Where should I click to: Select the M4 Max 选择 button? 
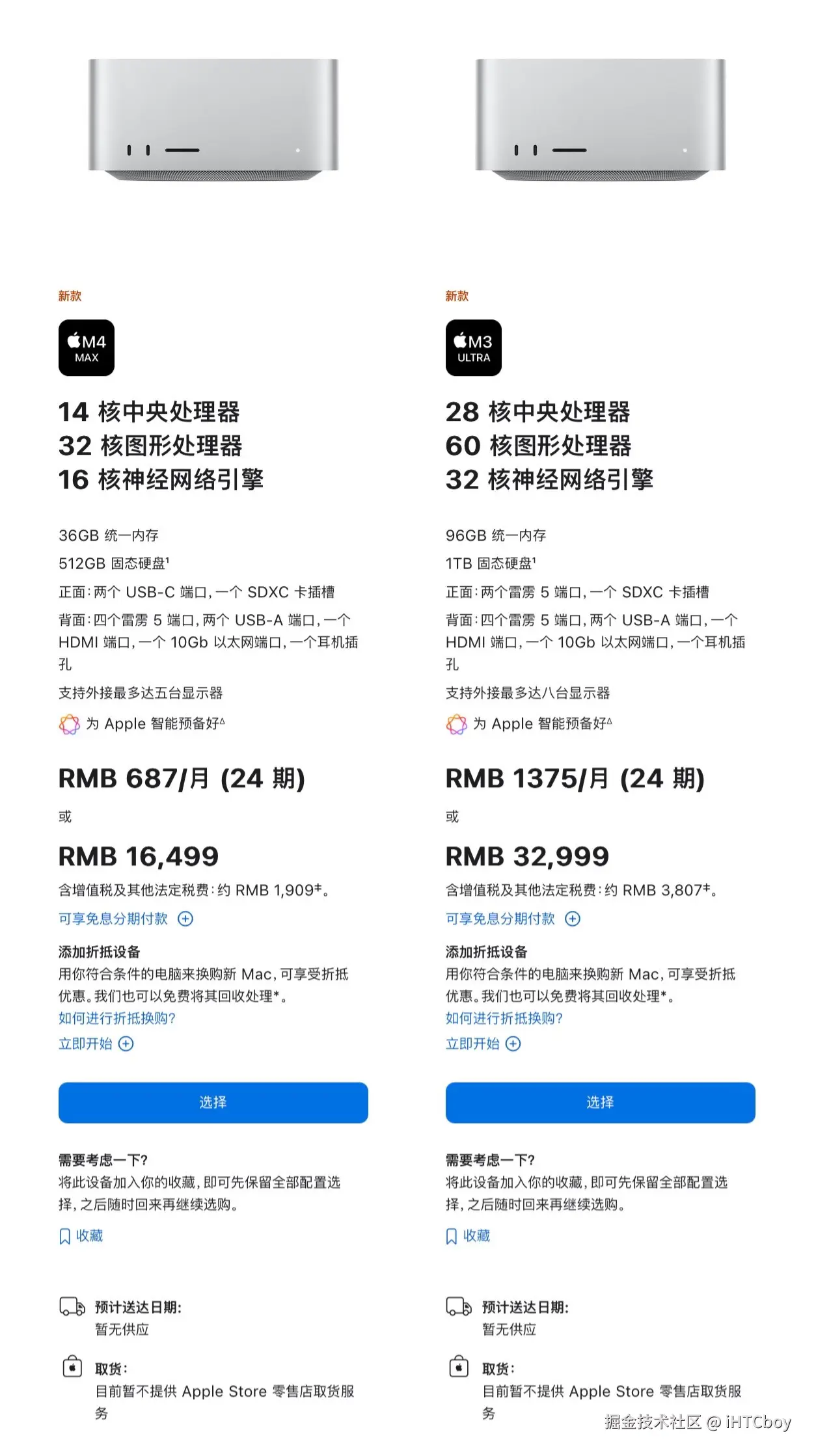tap(211, 1102)
